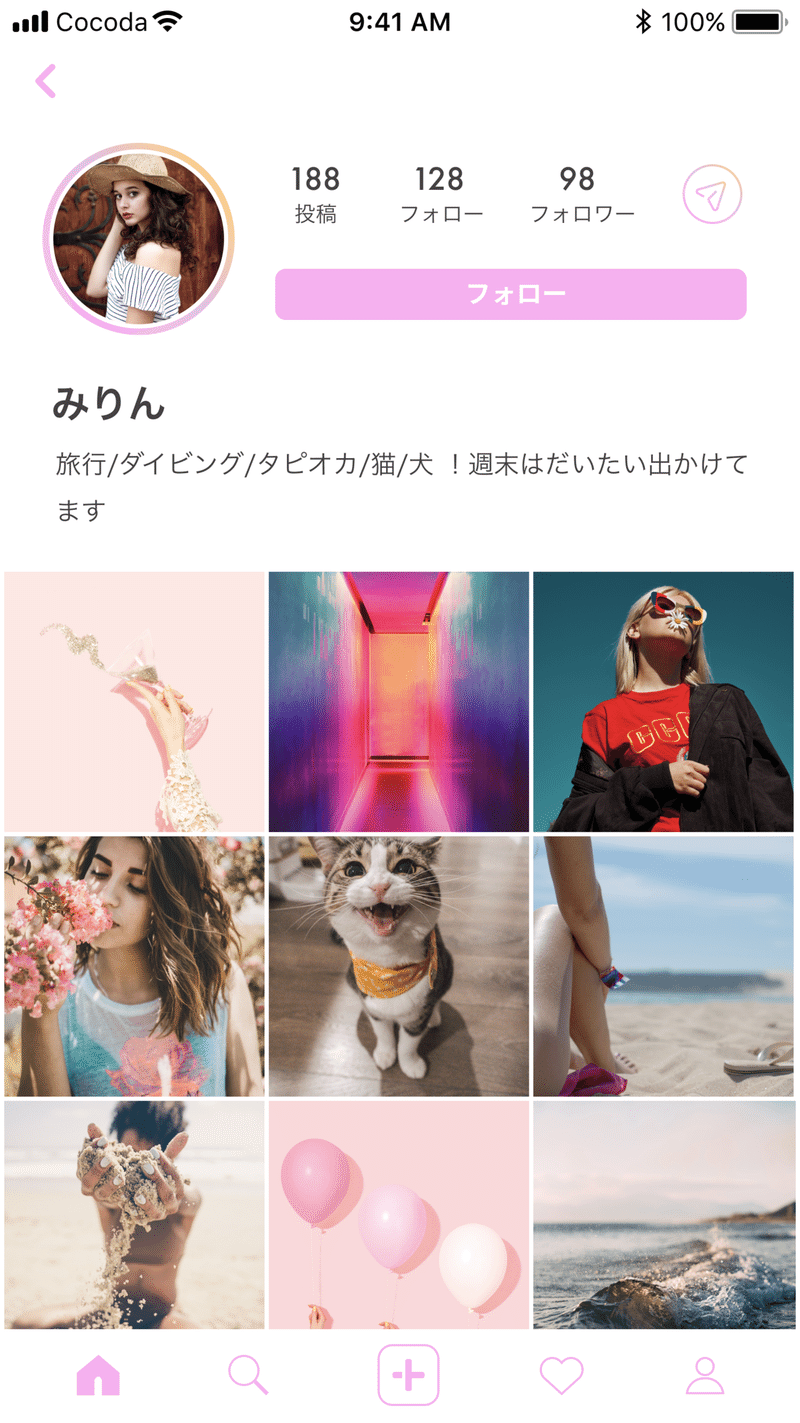Send a direct message via paper plane
The width and height of the screenshot is (800, 1423).
coord(712,195)
